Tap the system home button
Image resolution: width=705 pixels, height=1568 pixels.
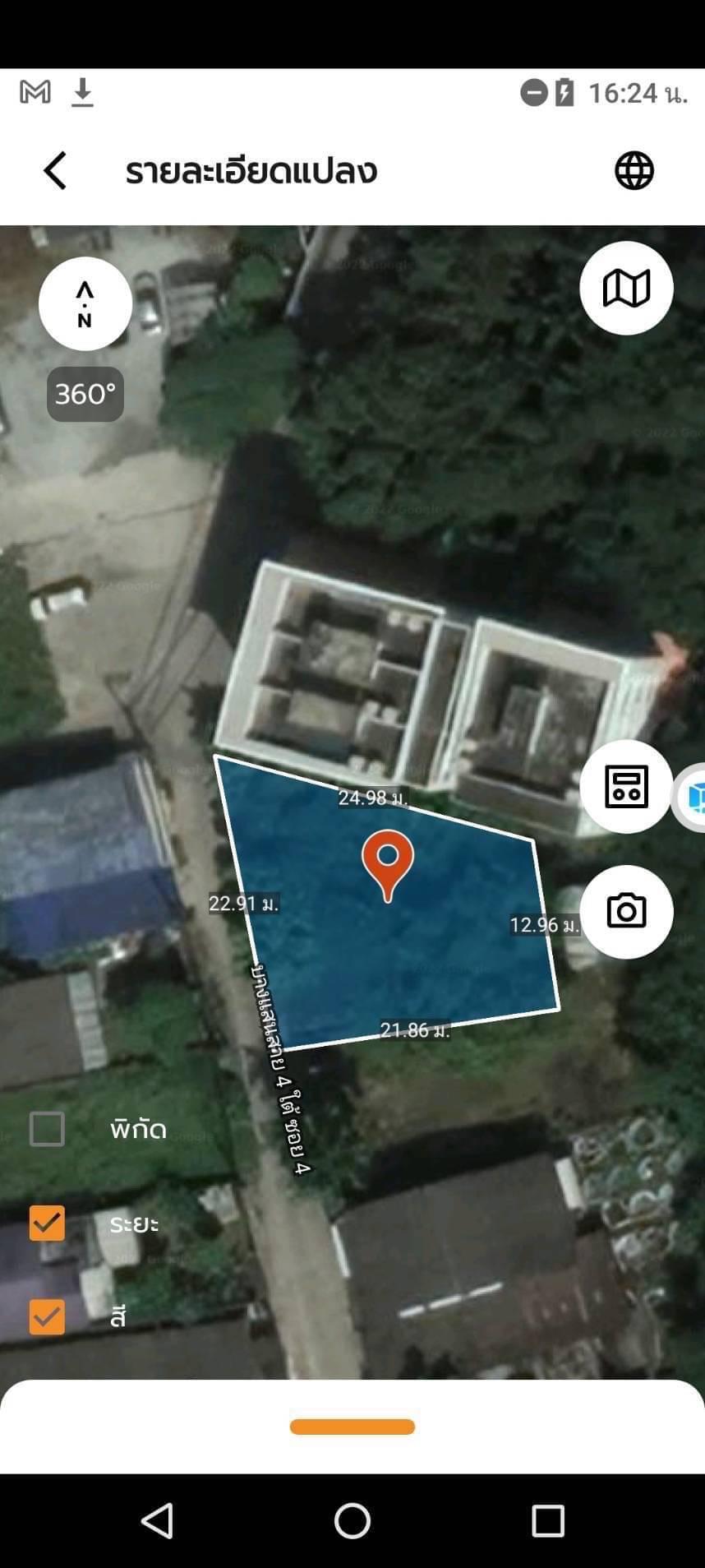352,1521
